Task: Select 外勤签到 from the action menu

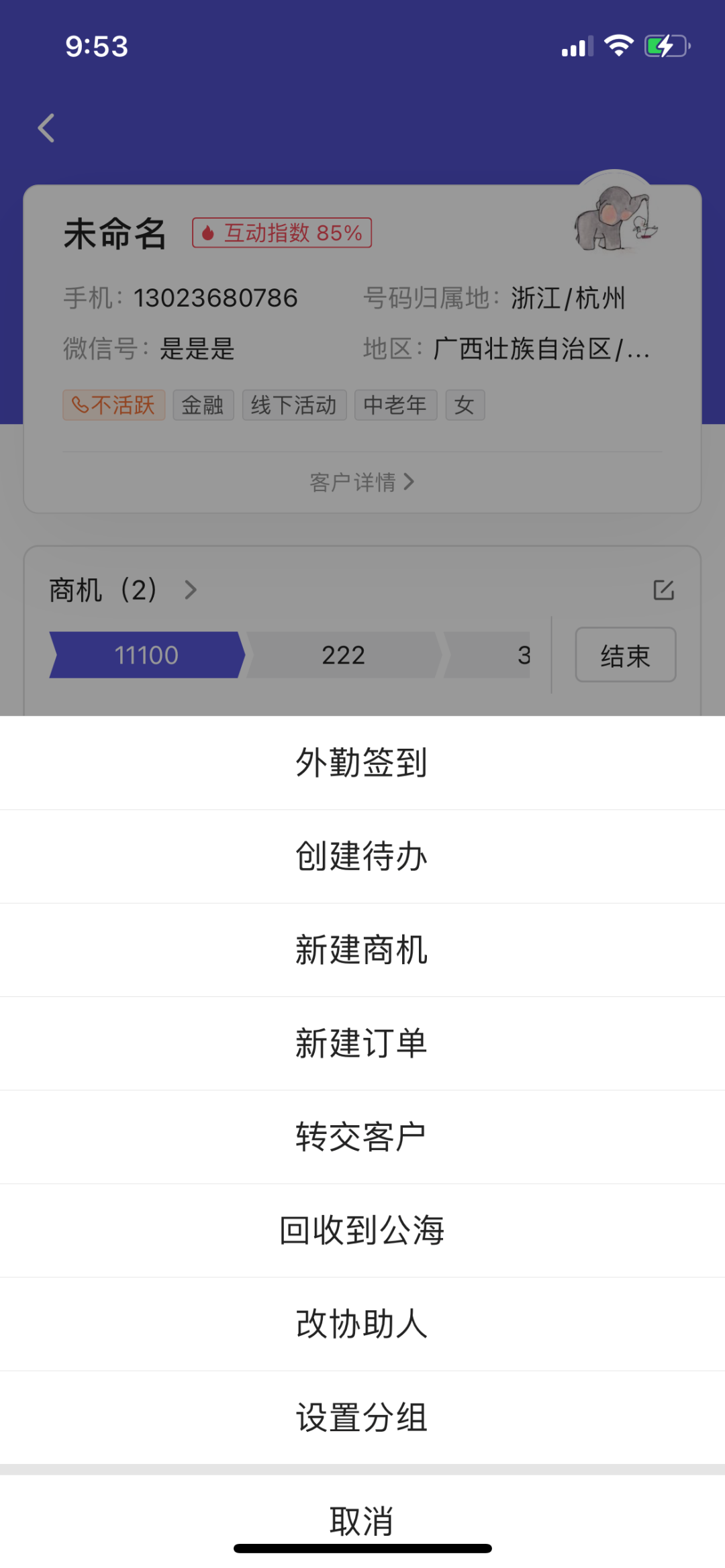Action: click(x=362, y=762)
